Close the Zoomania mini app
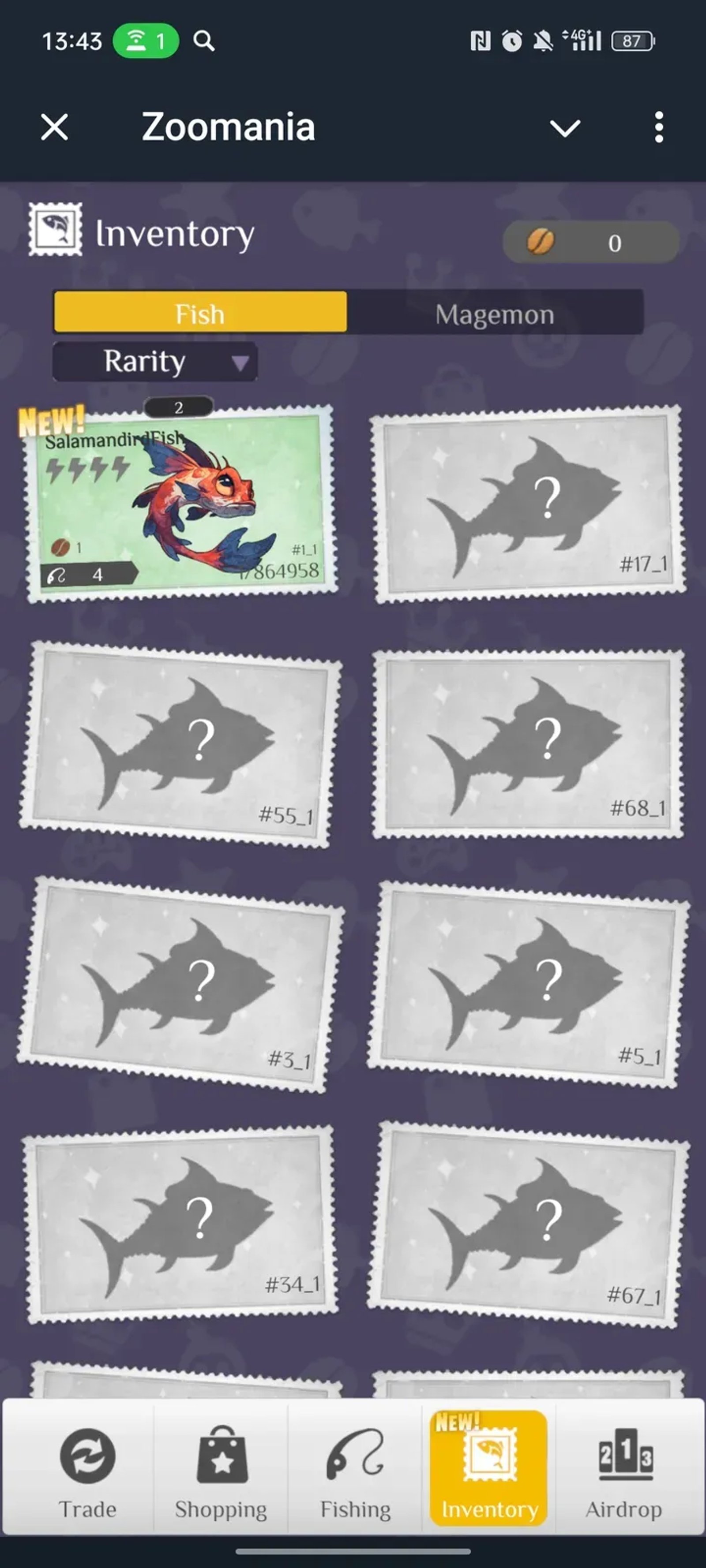The width and height of the screenshot is (706, 1568). click(54, 127)
